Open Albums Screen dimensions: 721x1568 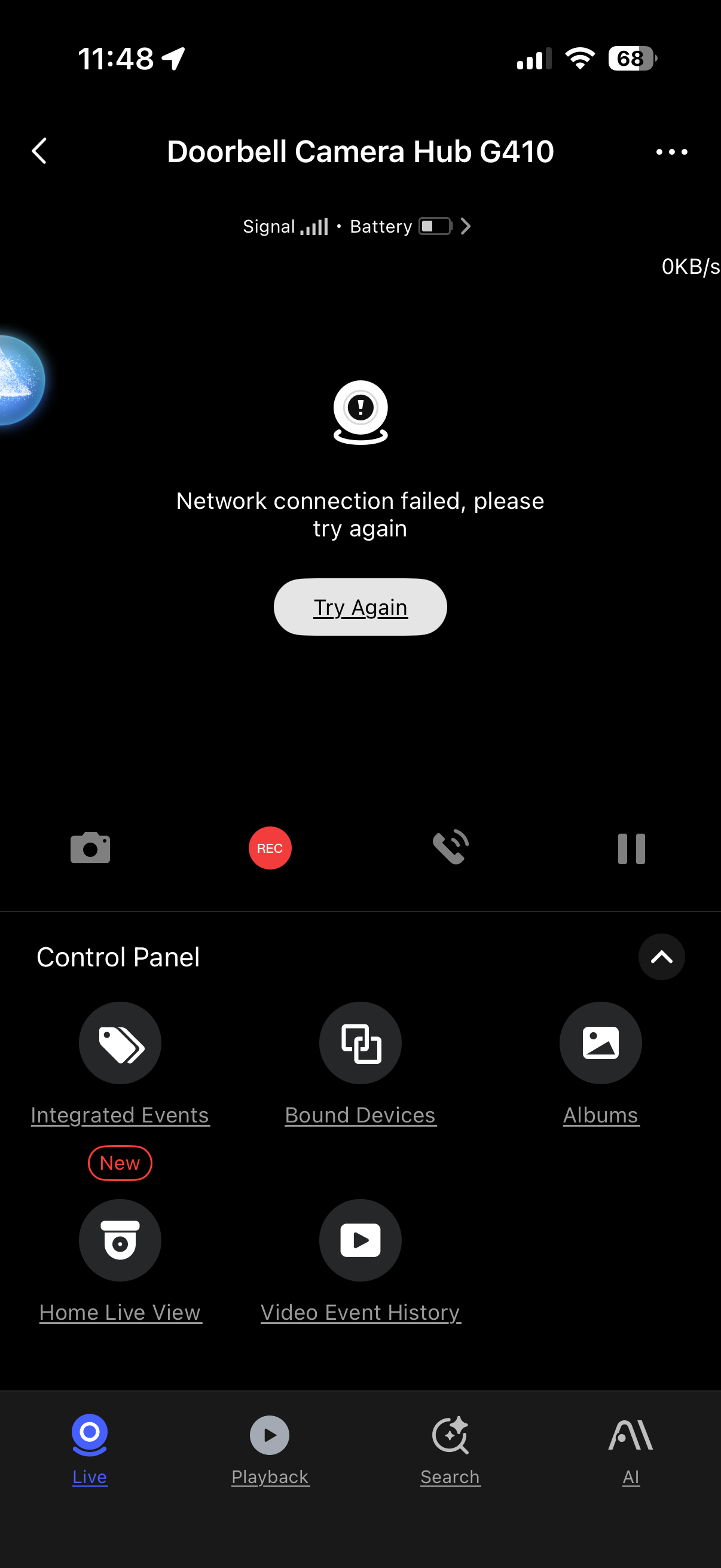pyautogui.click(x=600, y=1044)
